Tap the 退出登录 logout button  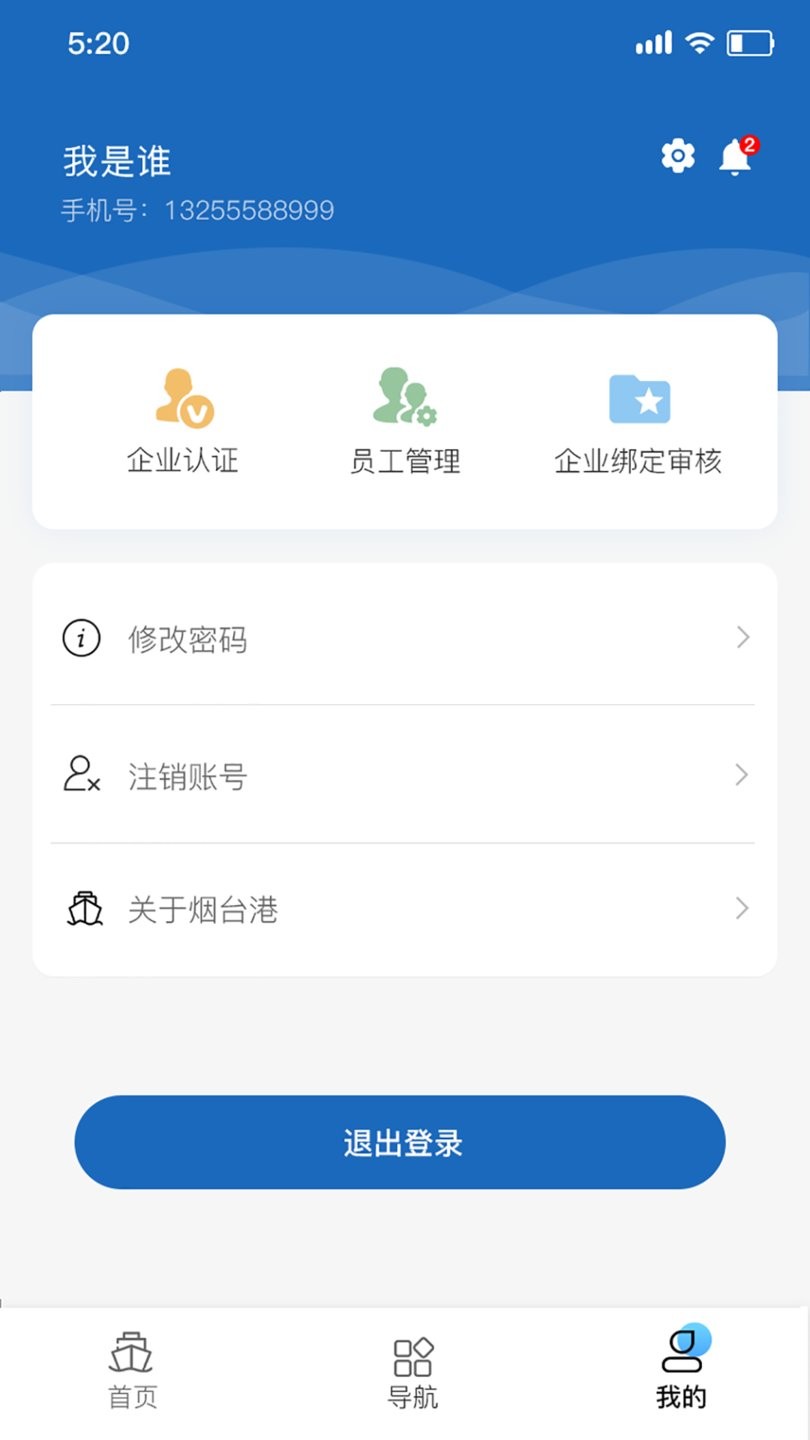click(400, 1142)
